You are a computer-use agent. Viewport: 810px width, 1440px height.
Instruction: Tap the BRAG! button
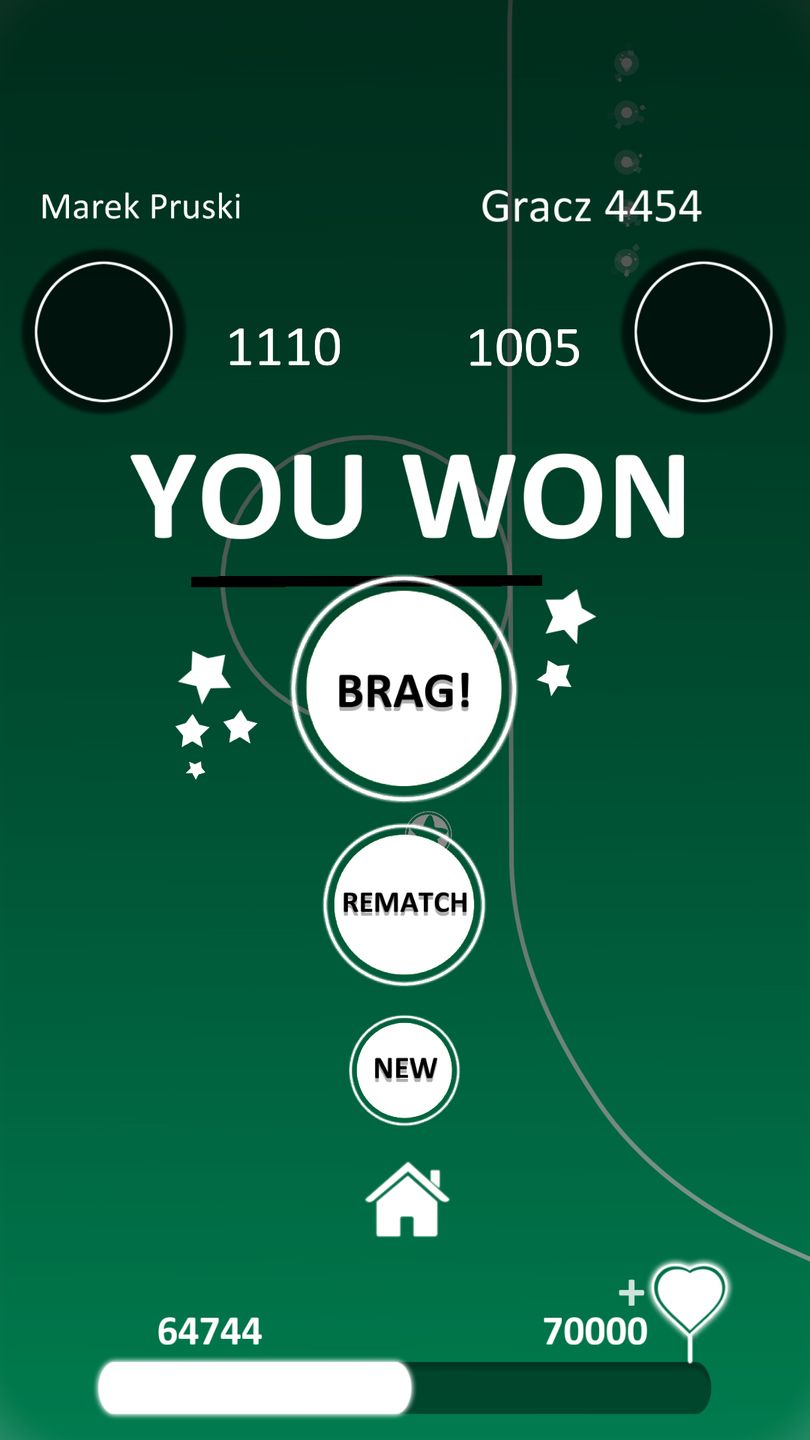[x=404, y=689]
